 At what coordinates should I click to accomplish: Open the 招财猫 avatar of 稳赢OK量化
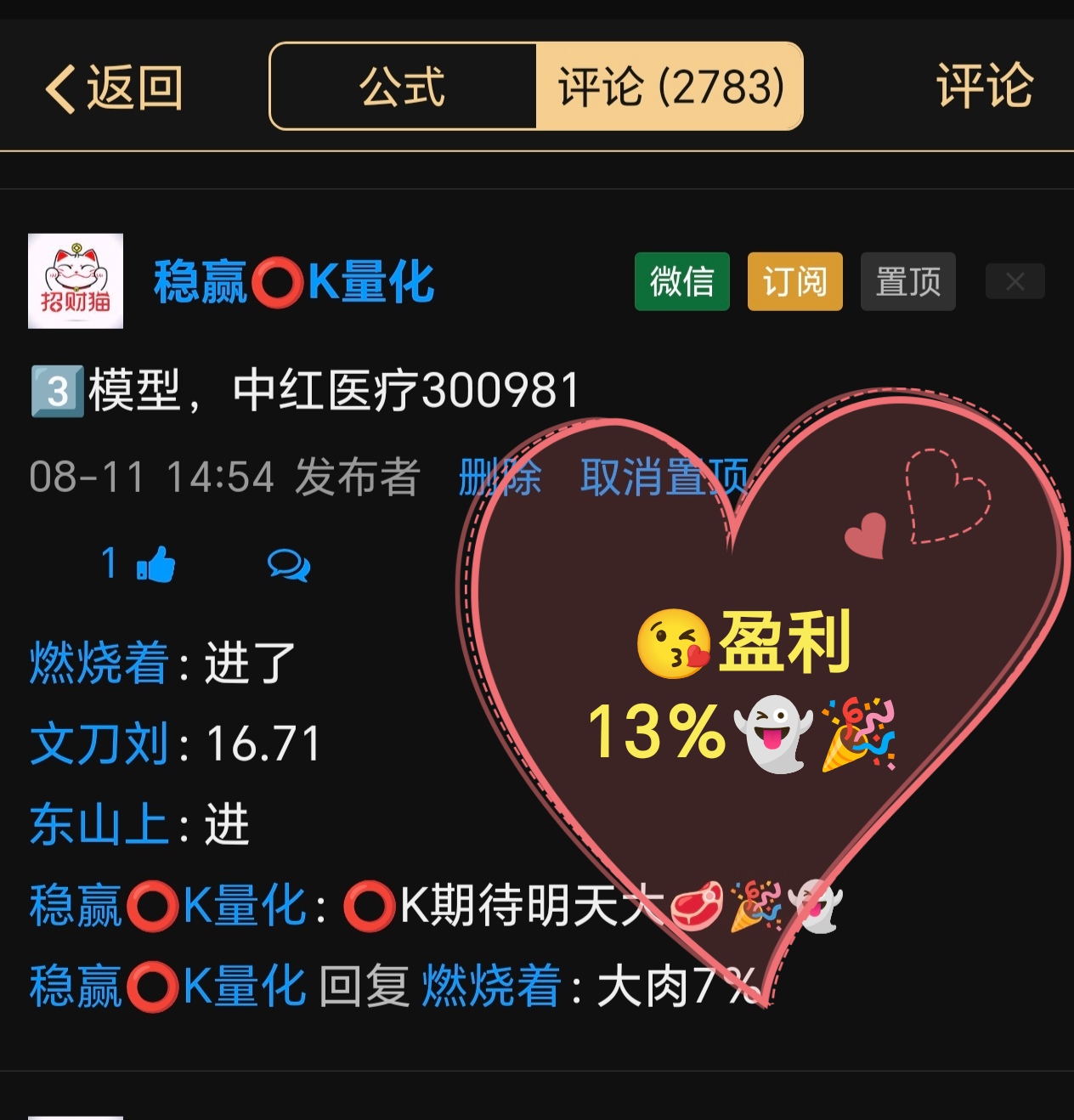[76, 281]
